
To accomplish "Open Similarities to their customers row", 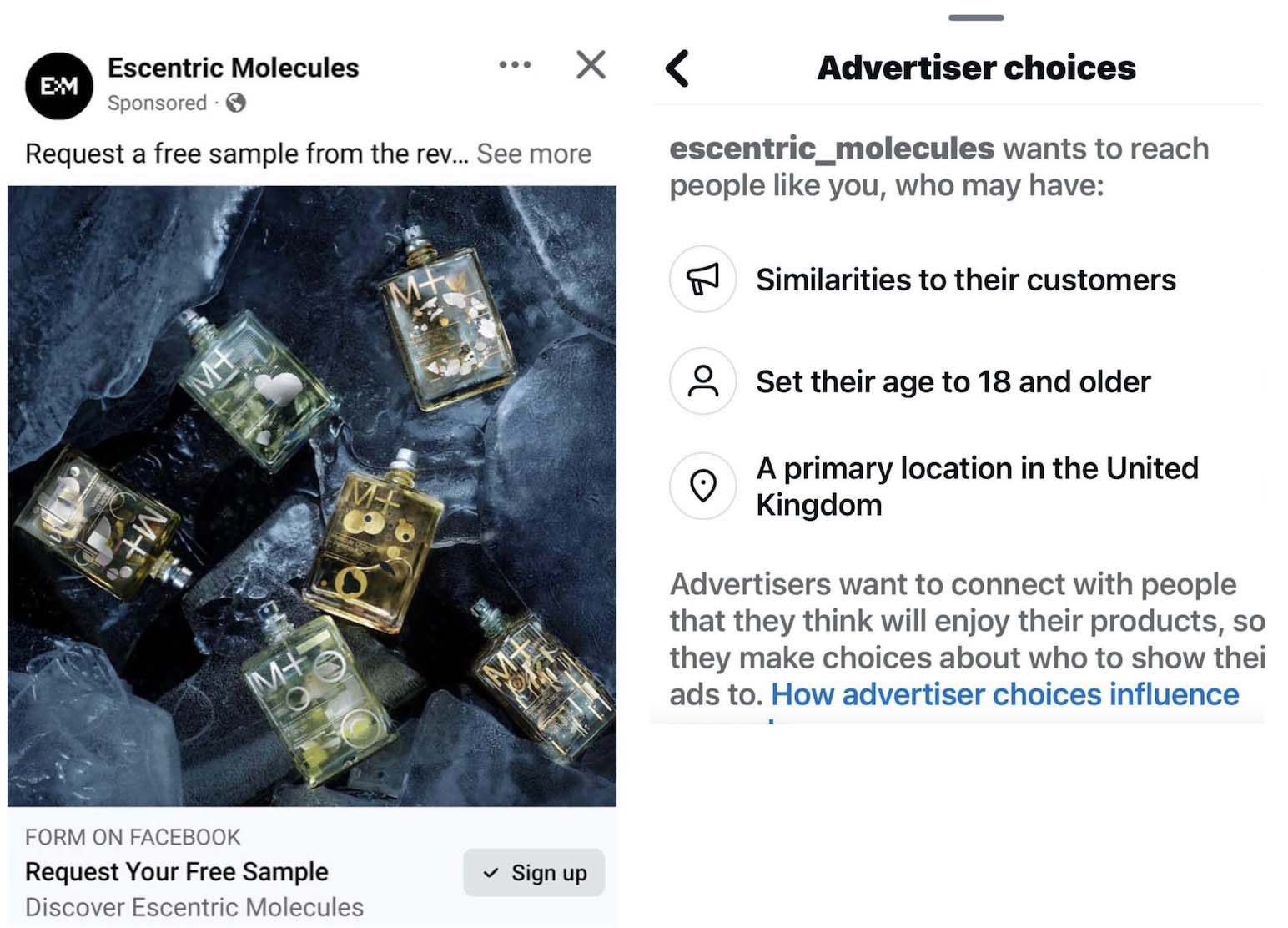I will coord(965,280).
